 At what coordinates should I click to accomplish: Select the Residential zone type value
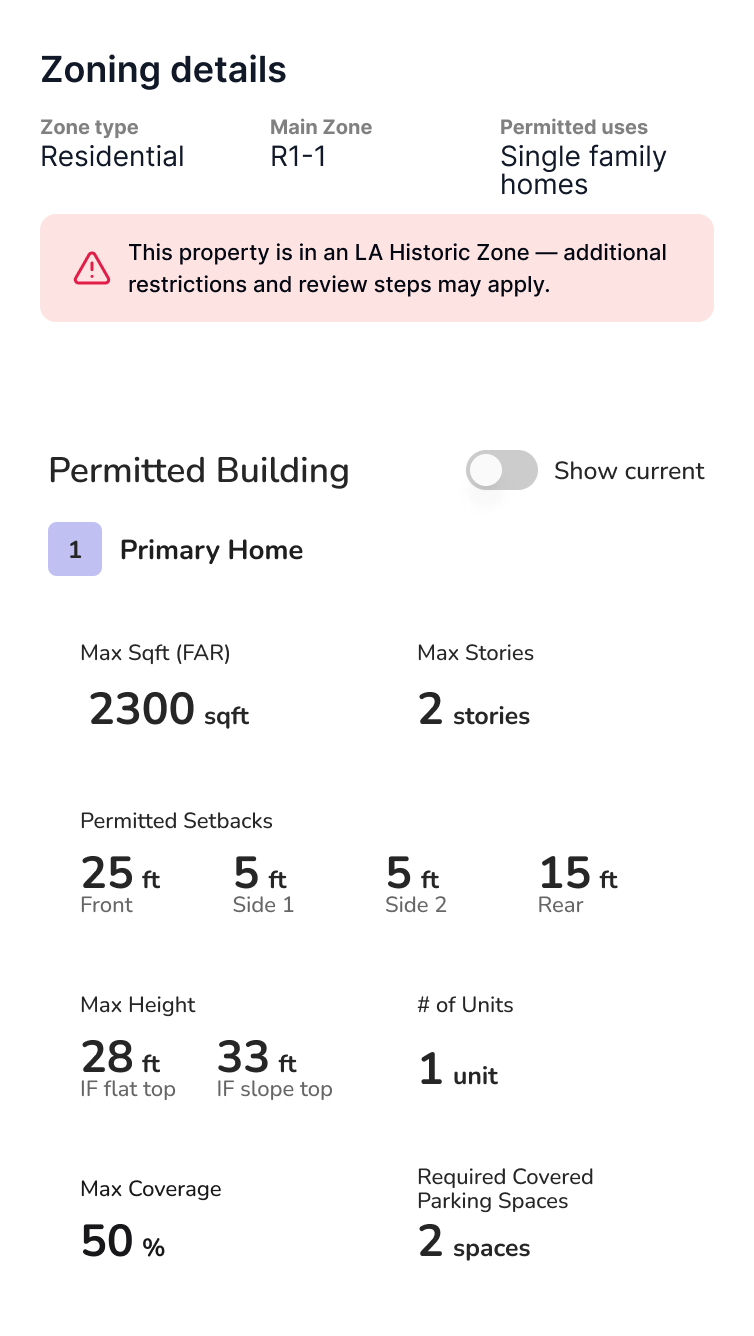111,156
